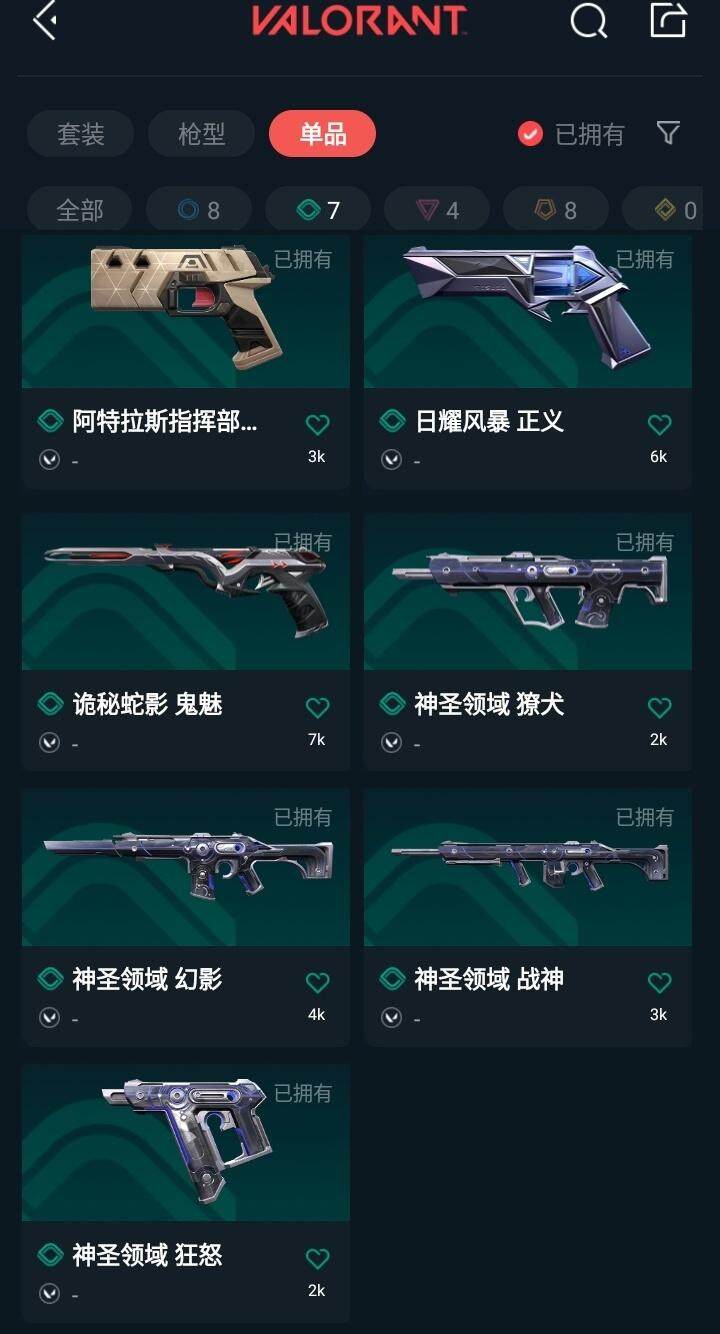The image size is (720, 1334).
Task: Switch to the 套装 tab
Action: (80, 134)
